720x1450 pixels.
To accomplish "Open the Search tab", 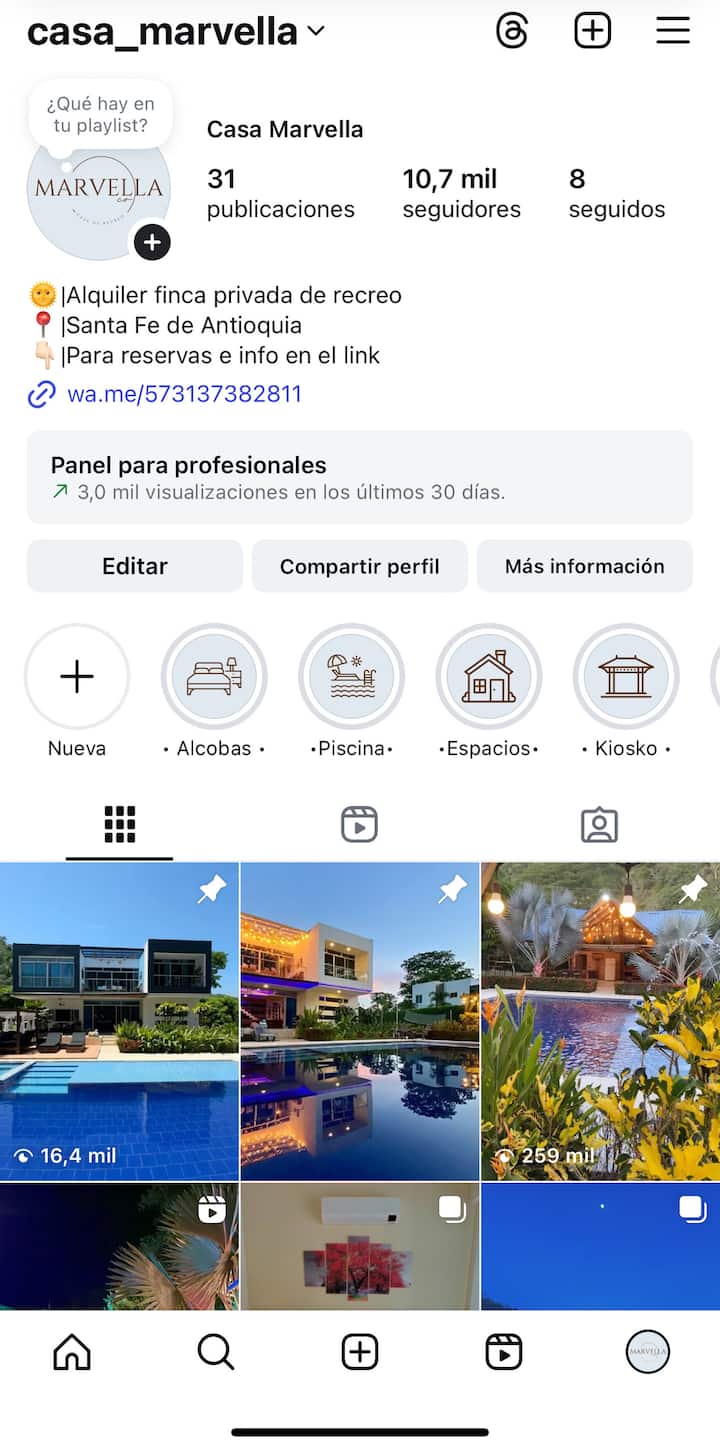I will coord(216,1353).
